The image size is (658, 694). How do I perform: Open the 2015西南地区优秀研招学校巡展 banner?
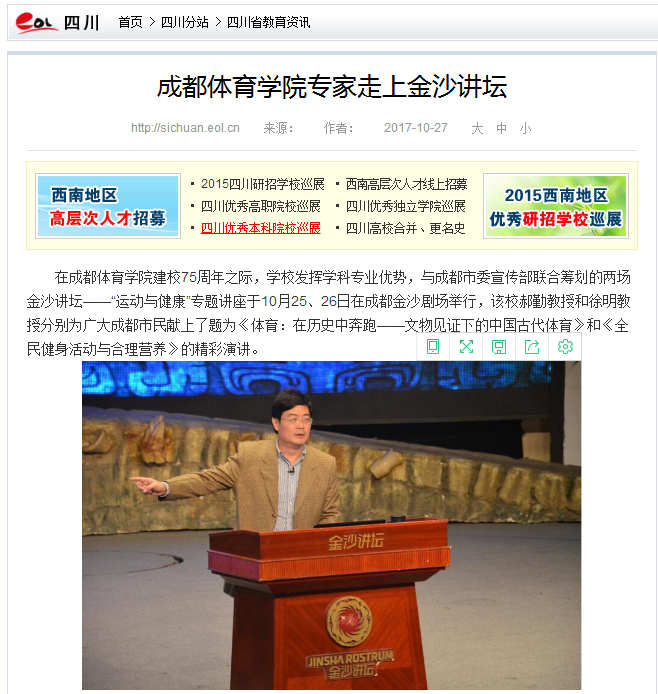(x=555, y=206)
